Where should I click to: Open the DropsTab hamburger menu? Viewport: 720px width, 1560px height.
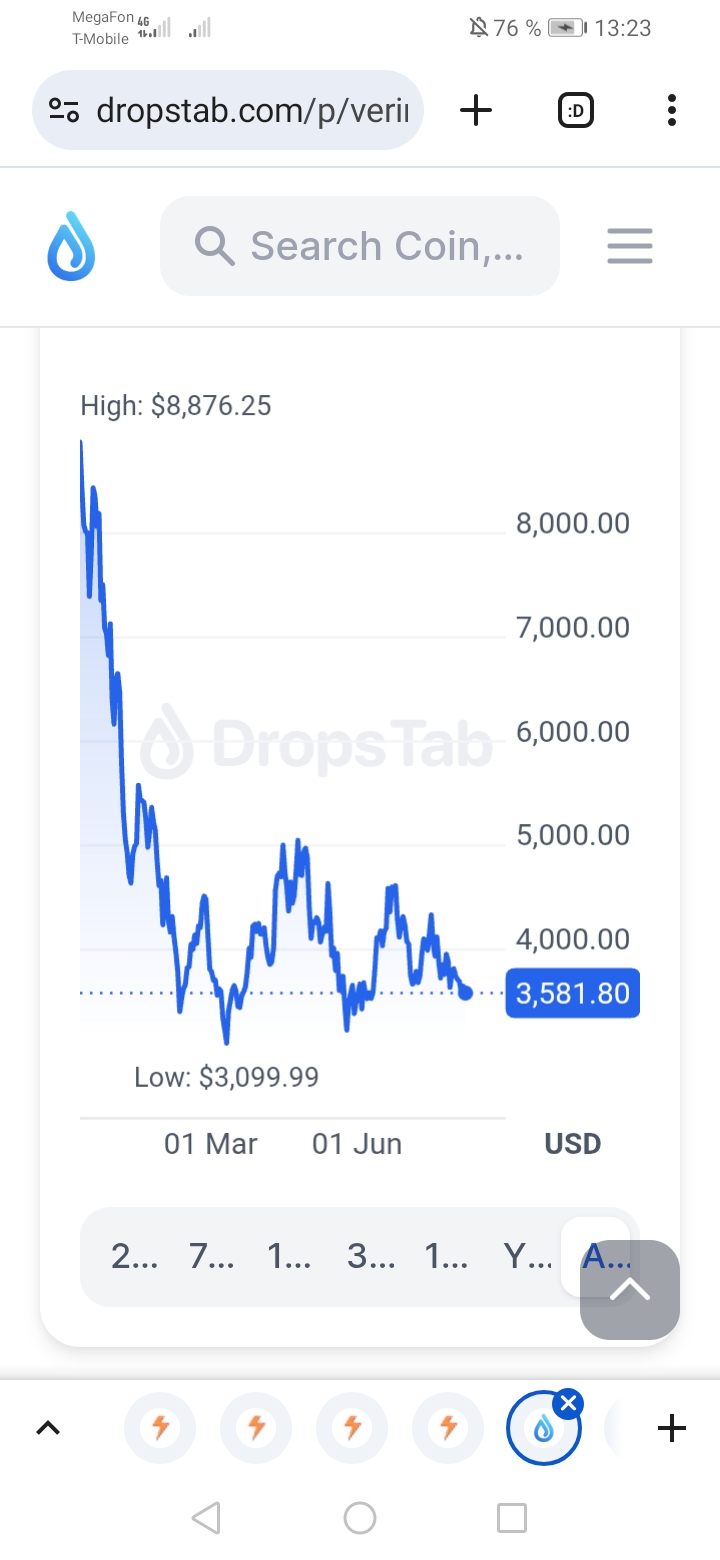tap(630, 246)
